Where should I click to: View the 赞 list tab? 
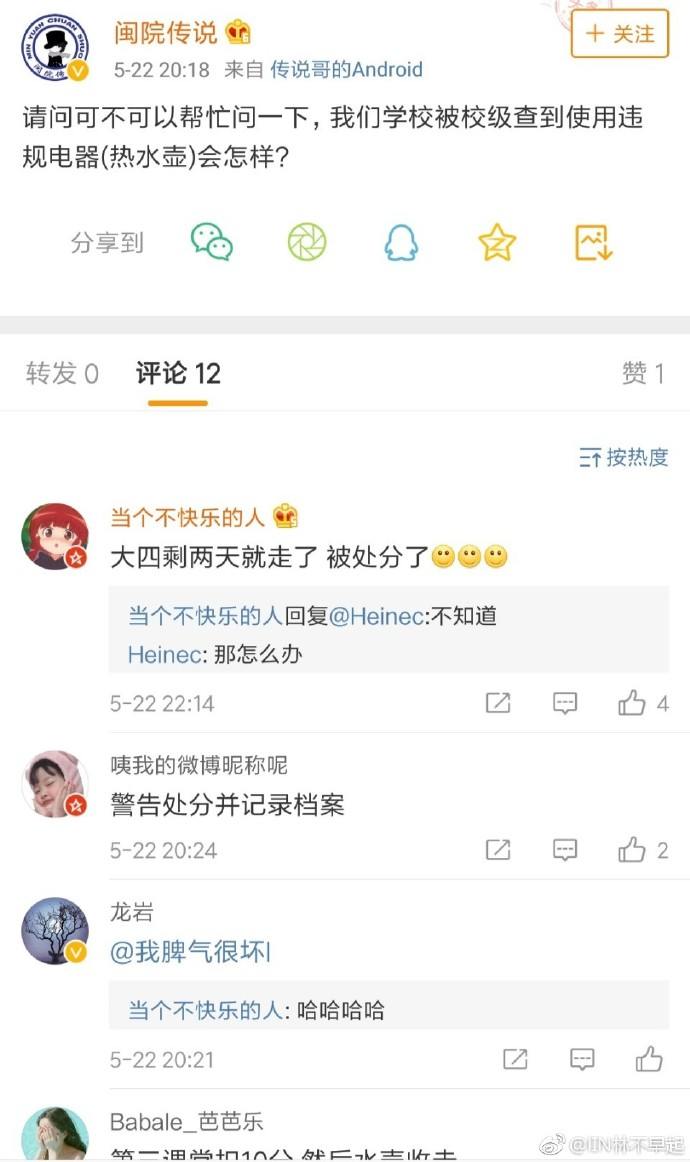point(643,374)
